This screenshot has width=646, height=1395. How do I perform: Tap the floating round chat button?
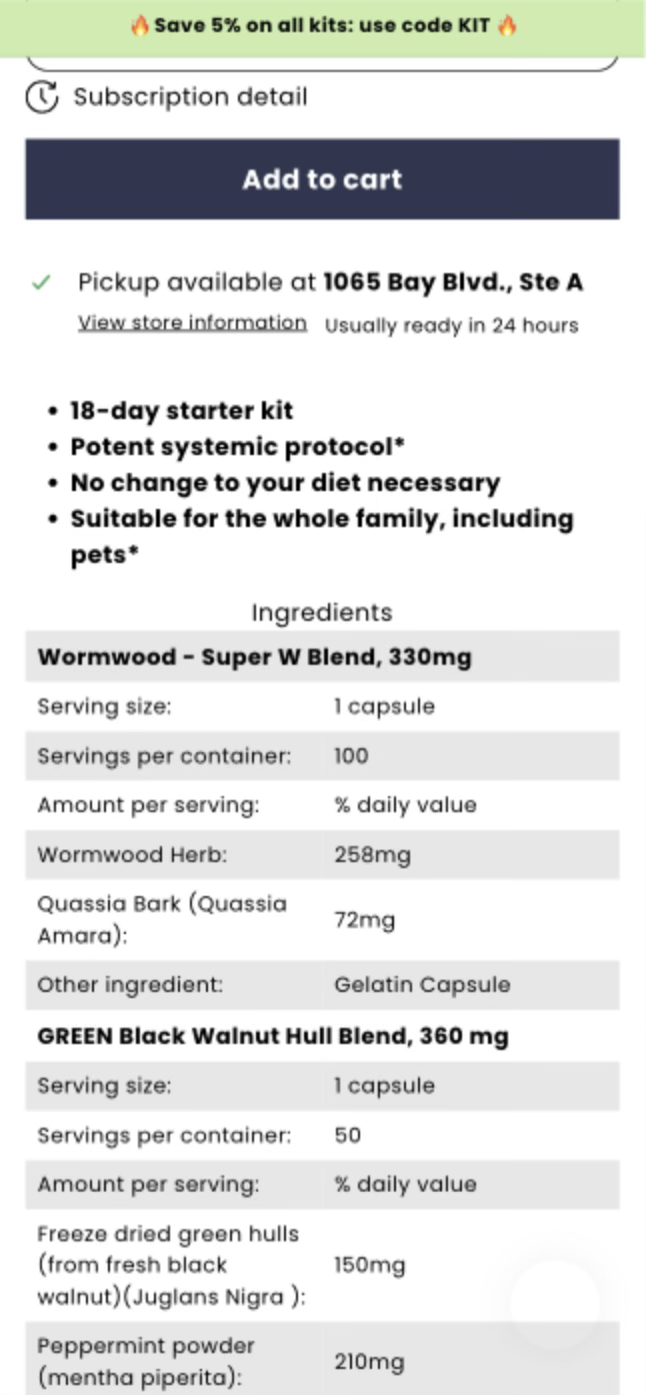pyautogui.click(x=554, y=1304)
